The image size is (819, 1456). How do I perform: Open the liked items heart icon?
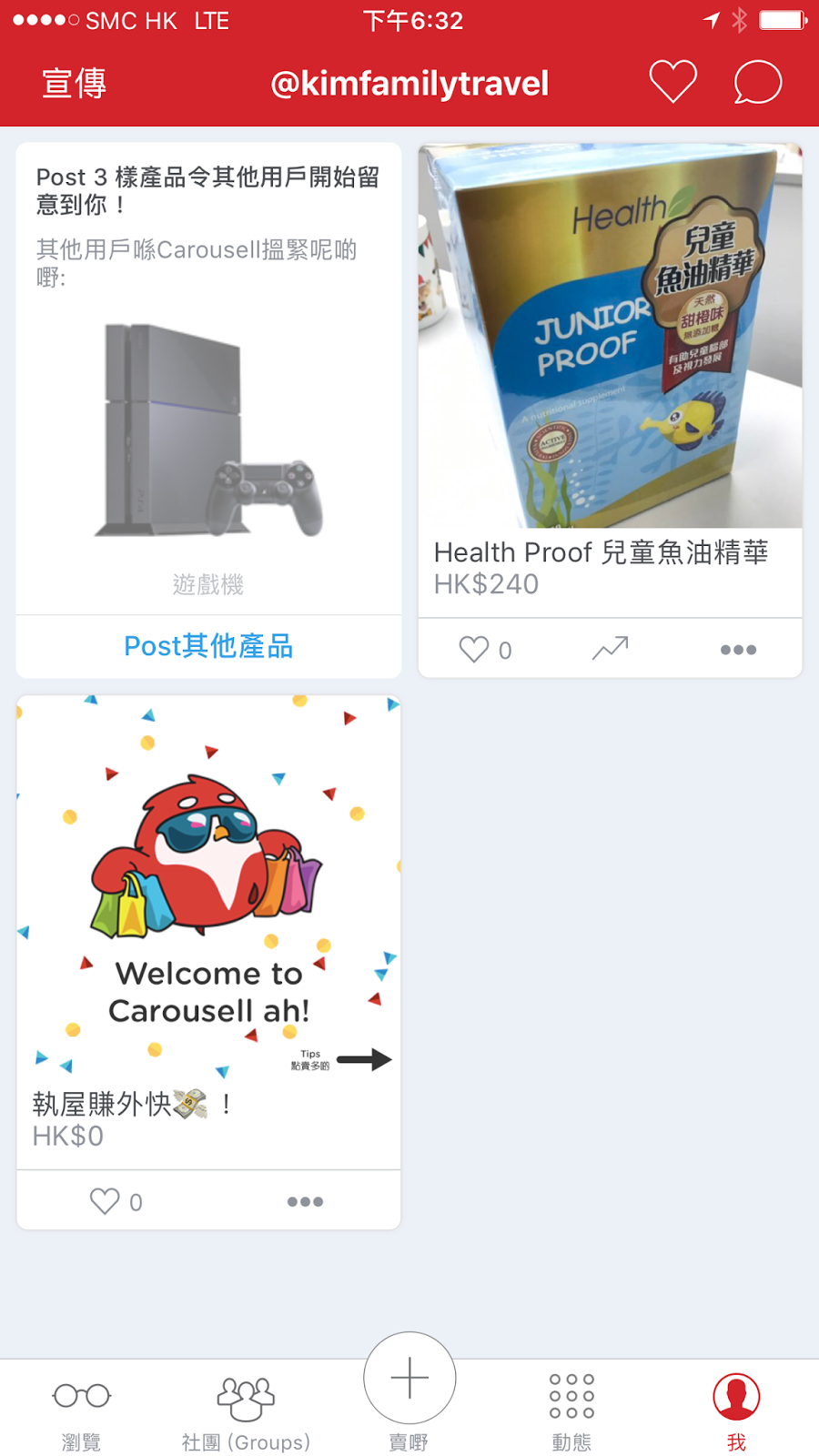672,82
